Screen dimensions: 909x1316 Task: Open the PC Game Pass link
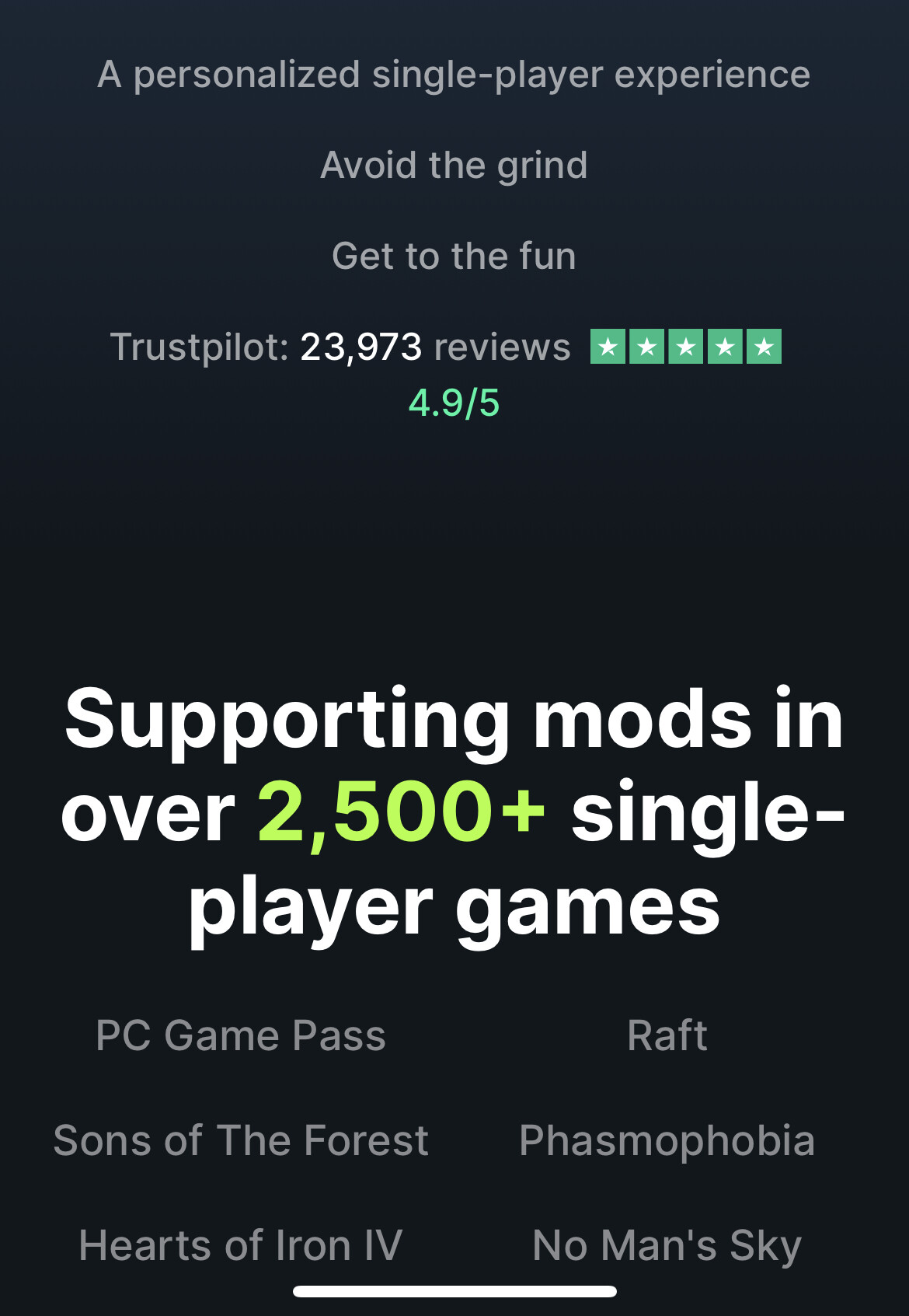pyautogui.click(x=241, y=1035)
